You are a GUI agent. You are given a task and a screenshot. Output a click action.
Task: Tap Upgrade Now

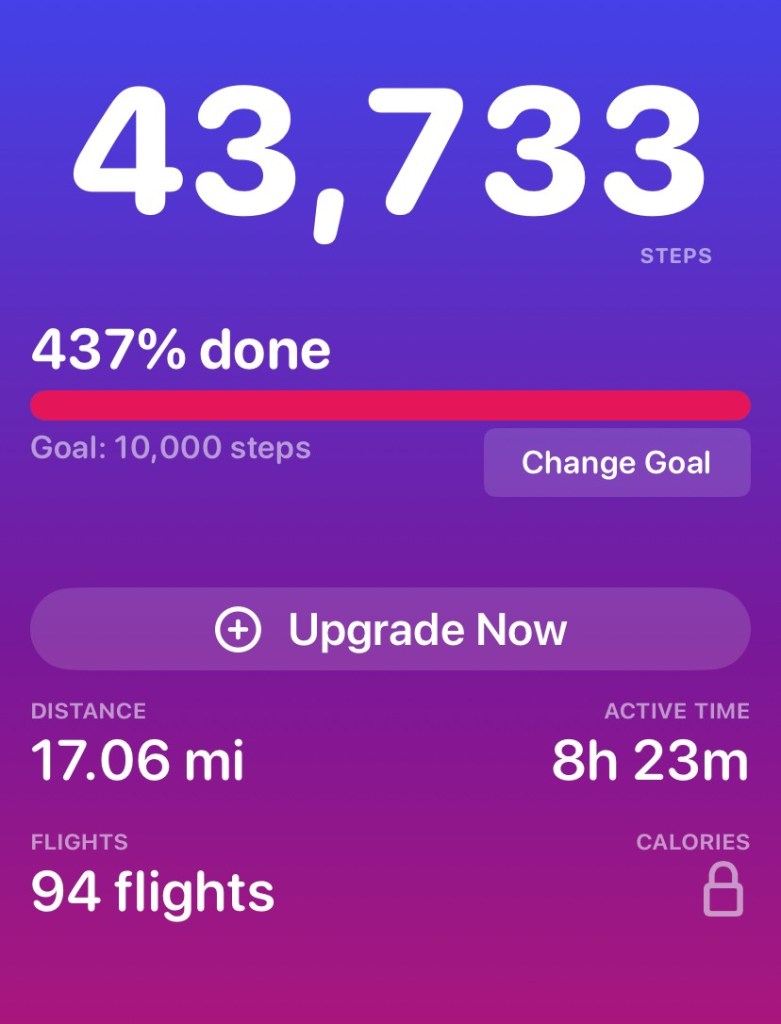pyautogui.click(x=390, y=630)
